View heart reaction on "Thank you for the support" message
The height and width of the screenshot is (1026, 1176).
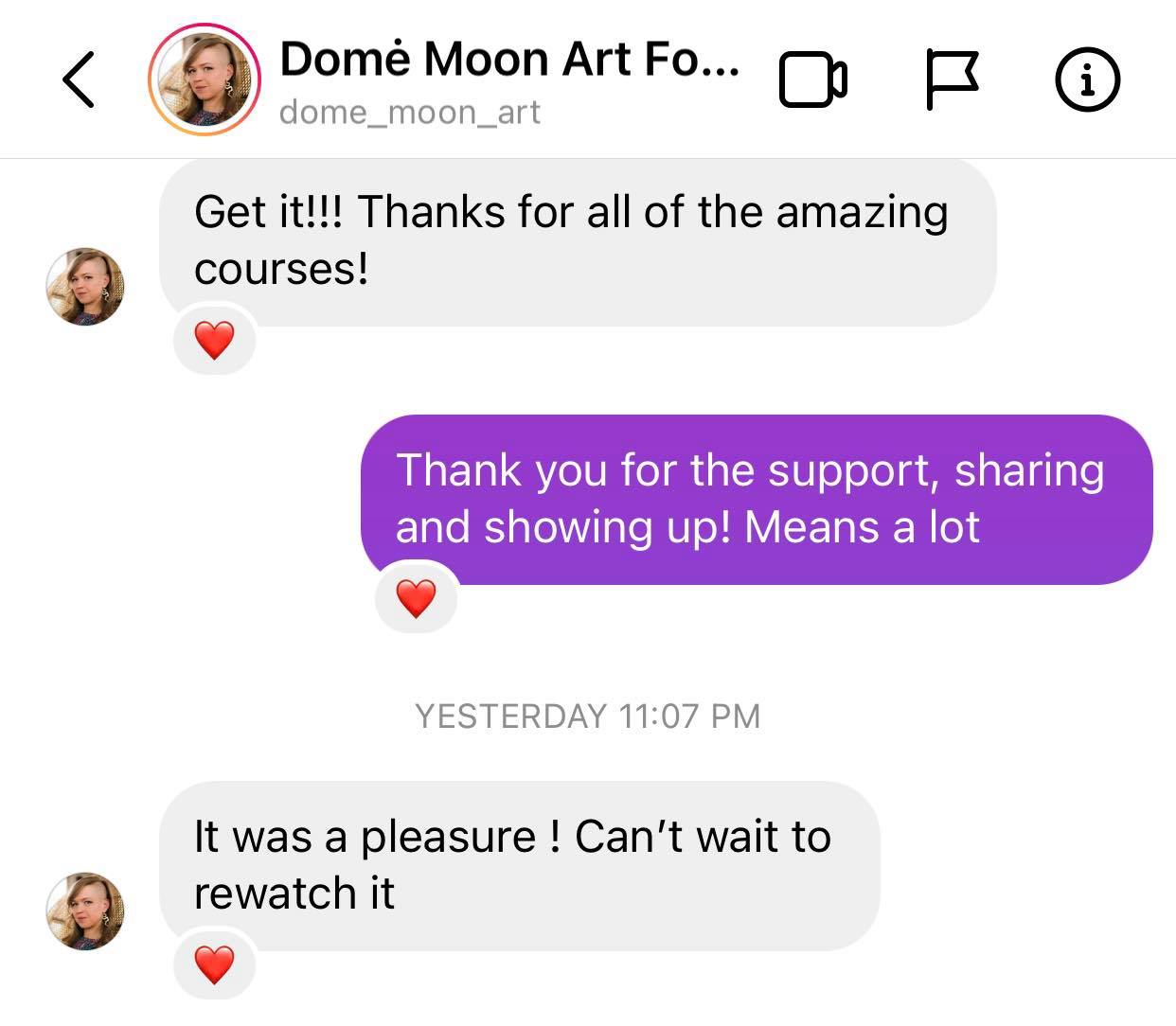(416, 598)
